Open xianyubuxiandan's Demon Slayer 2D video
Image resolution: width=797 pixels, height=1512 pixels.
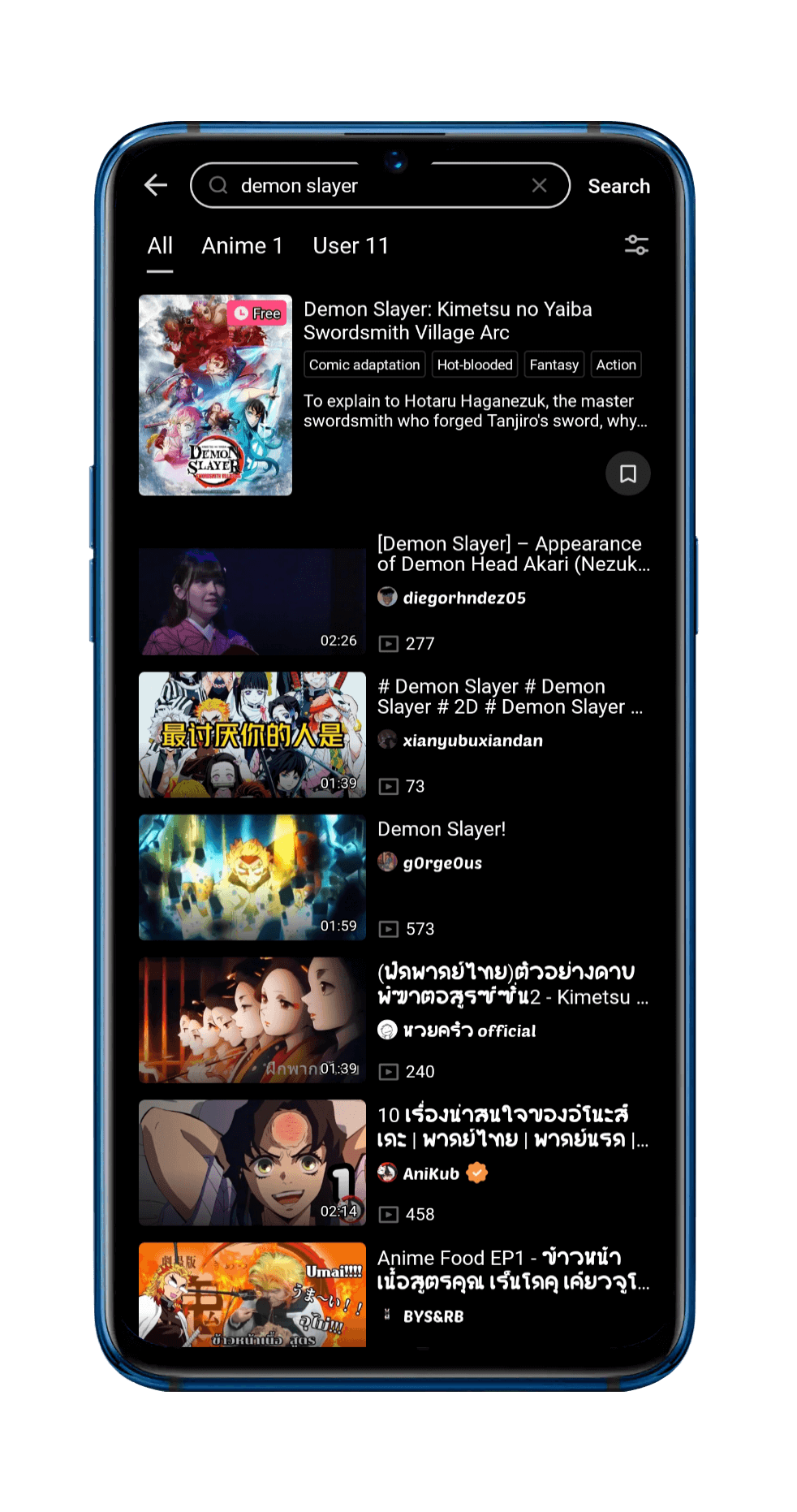pyautogui.click(x=252, y=735)
